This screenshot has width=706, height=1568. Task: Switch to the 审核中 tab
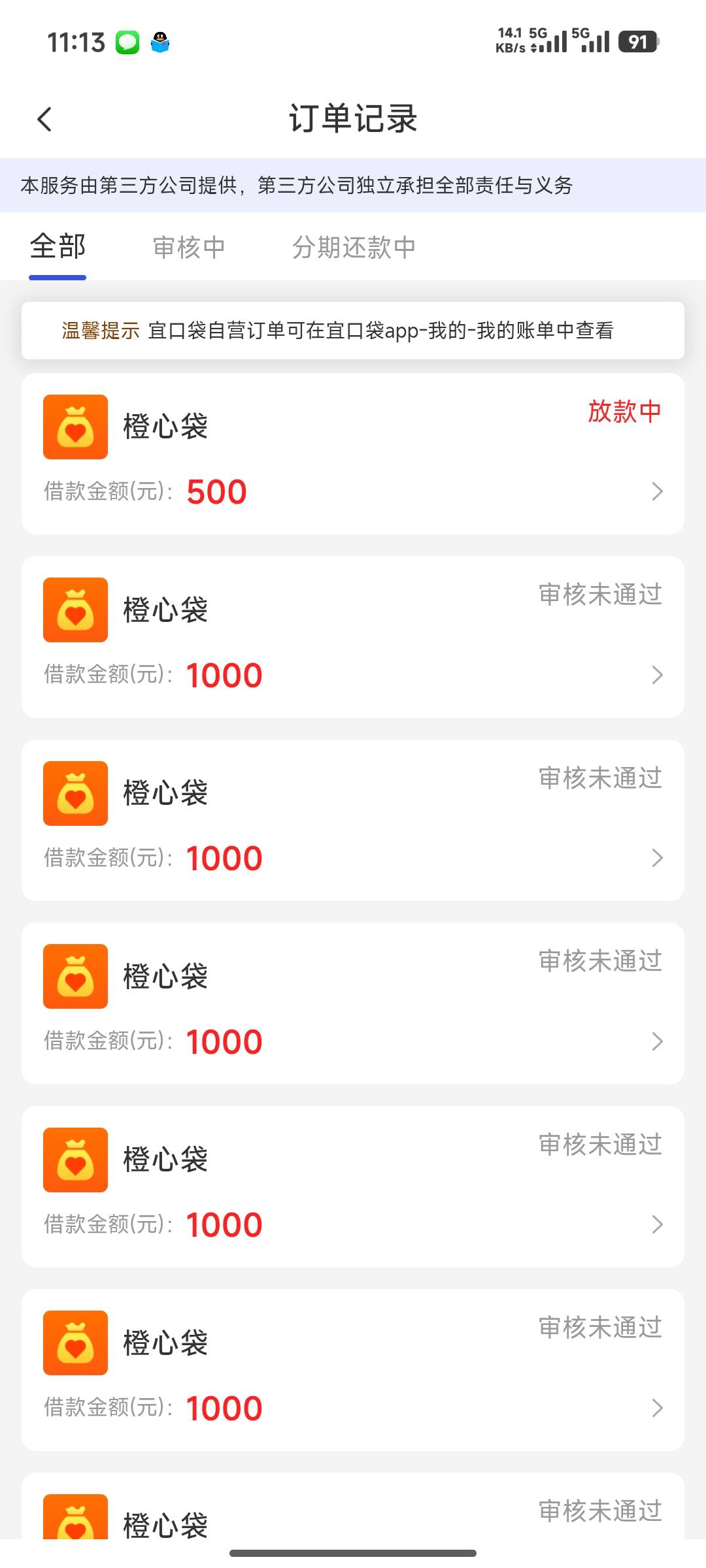coord(189,248)
